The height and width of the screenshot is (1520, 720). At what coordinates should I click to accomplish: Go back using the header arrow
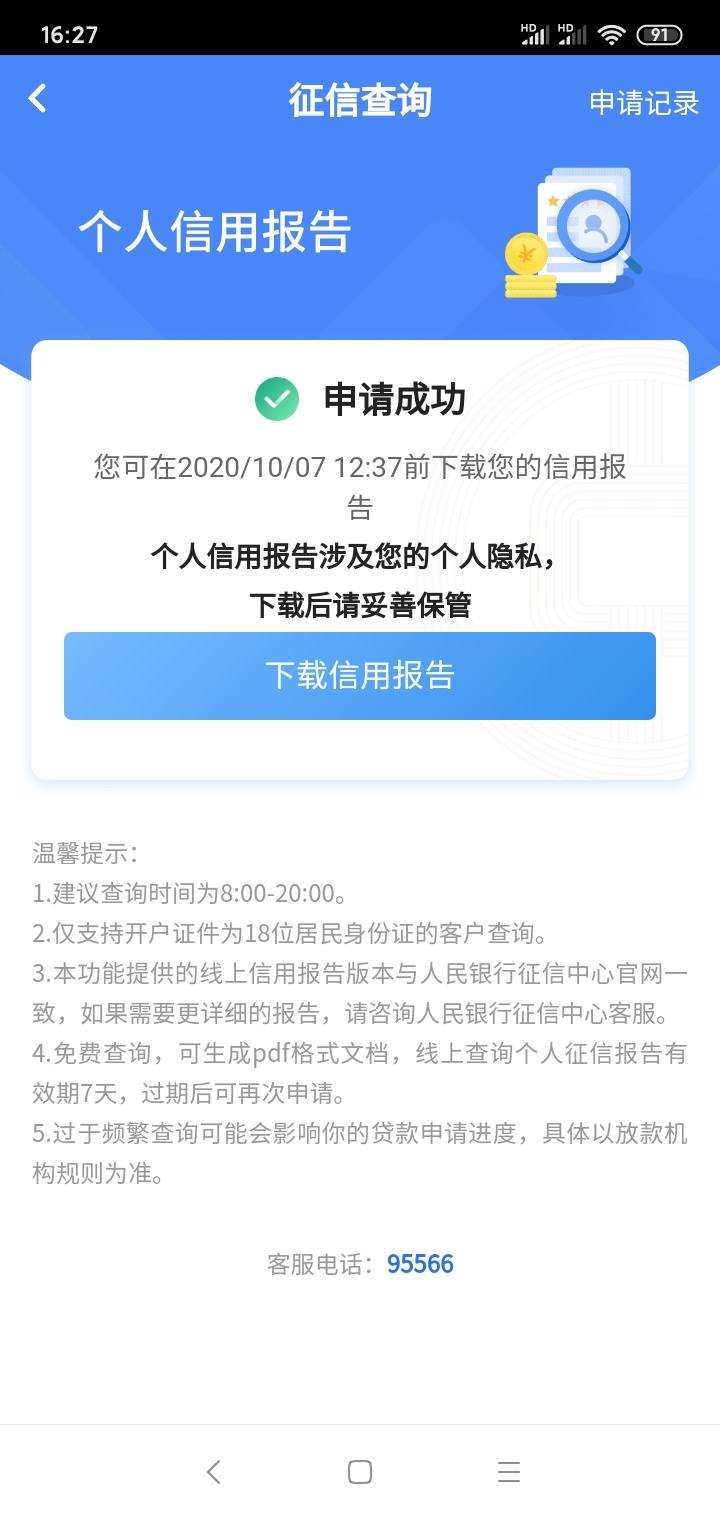pyautogui.click(x=38, y=98)
